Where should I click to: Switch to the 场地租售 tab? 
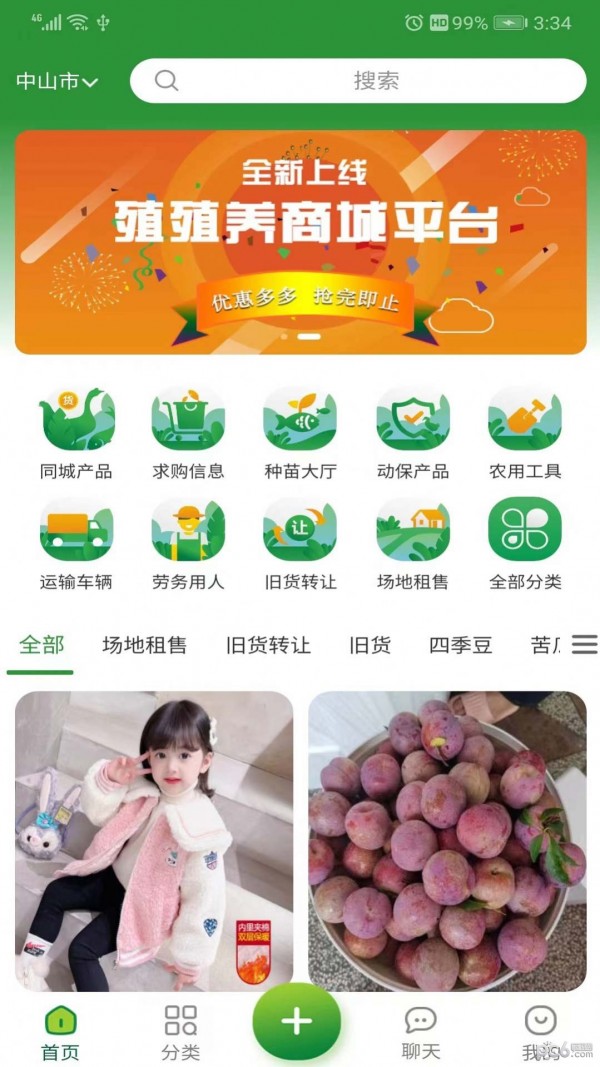tap(144, 645)
